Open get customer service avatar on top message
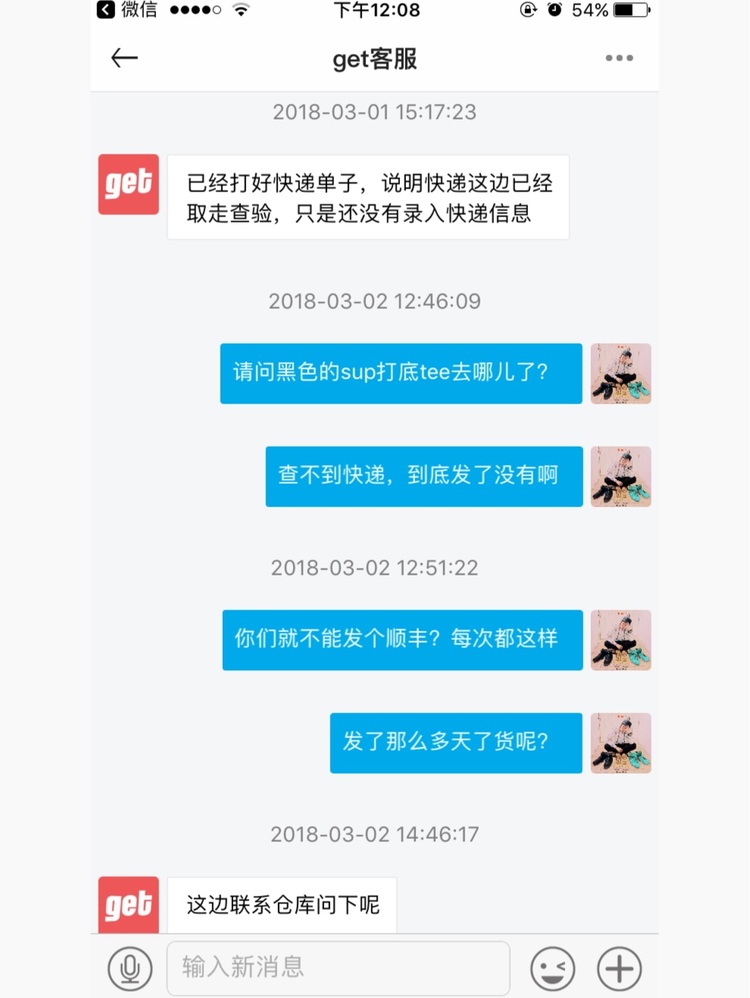This screenshot has width=750, height=998. point(128,185)
